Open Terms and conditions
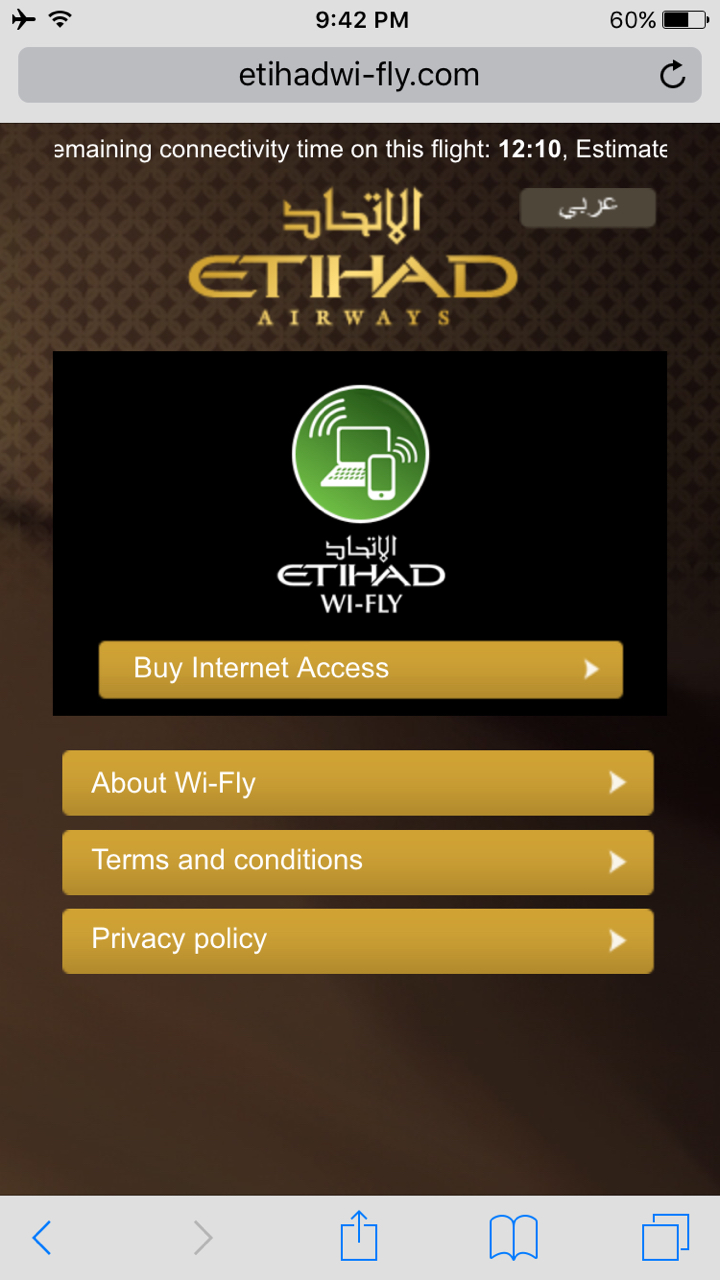The image size is (720, 1280). click(x=357, y=861)
